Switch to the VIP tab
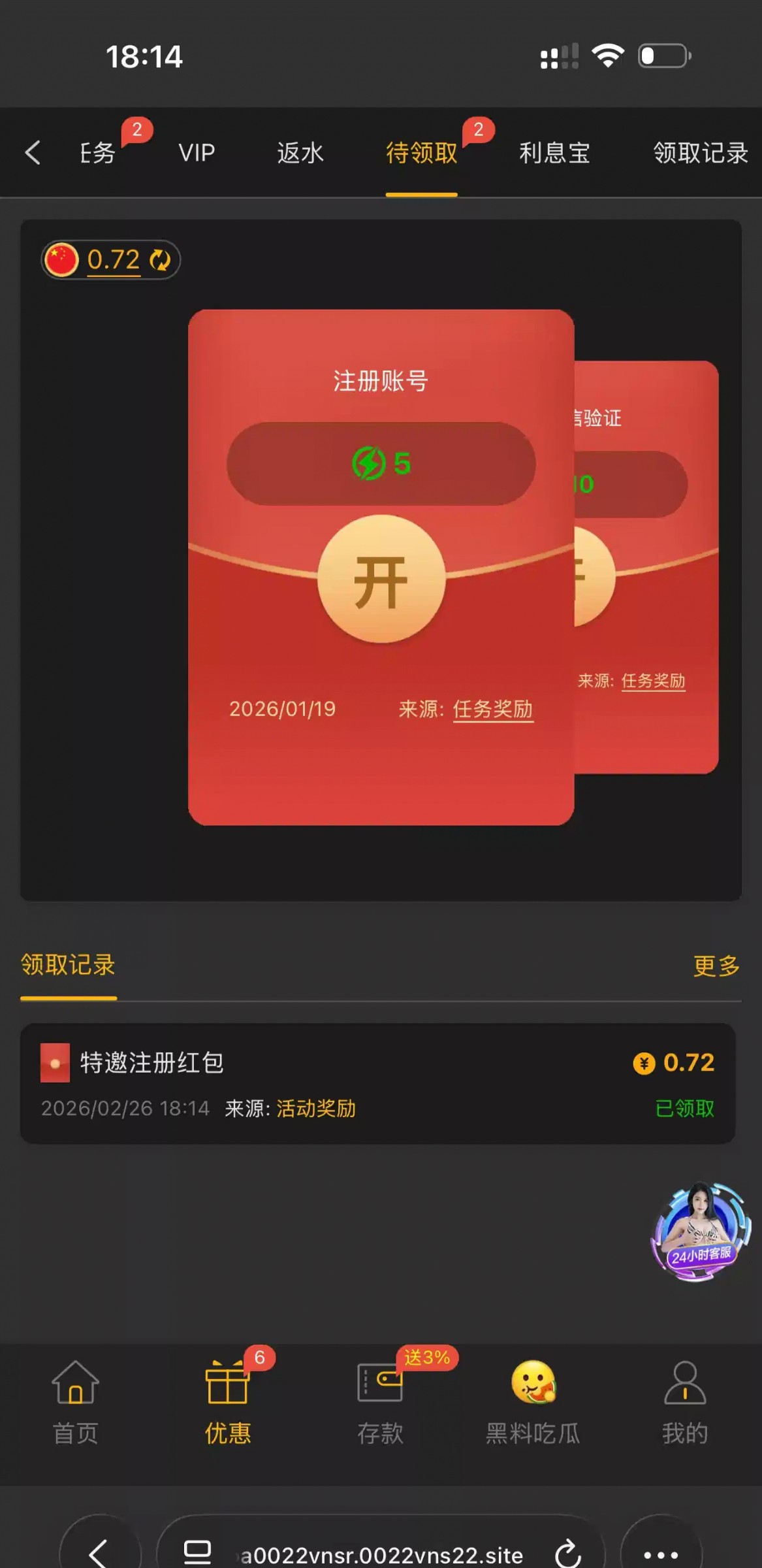The image size is (762, 1568). coord(197,153)
